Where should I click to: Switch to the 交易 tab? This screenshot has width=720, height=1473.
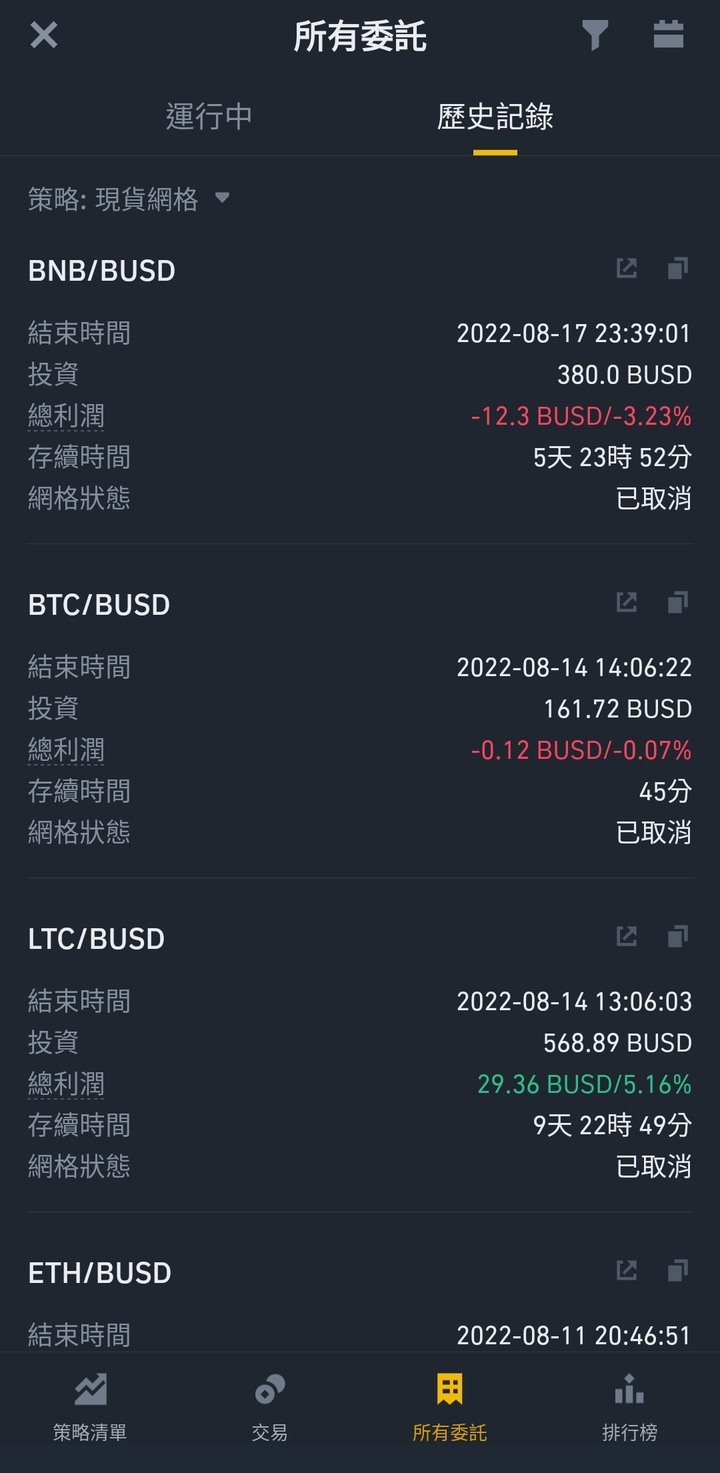[270, 1408]
